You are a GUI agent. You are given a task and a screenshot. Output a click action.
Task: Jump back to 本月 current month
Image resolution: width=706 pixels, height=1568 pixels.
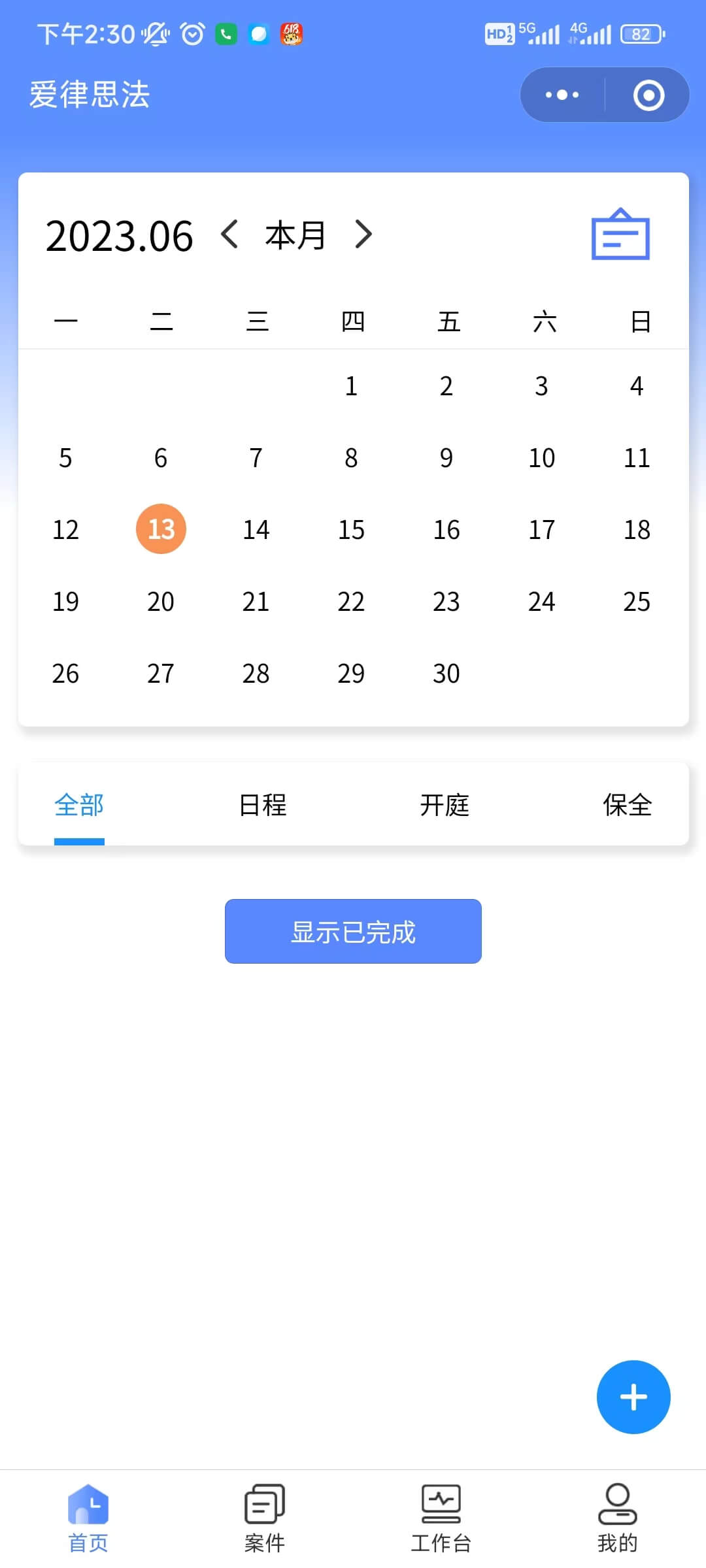point(295,235)
